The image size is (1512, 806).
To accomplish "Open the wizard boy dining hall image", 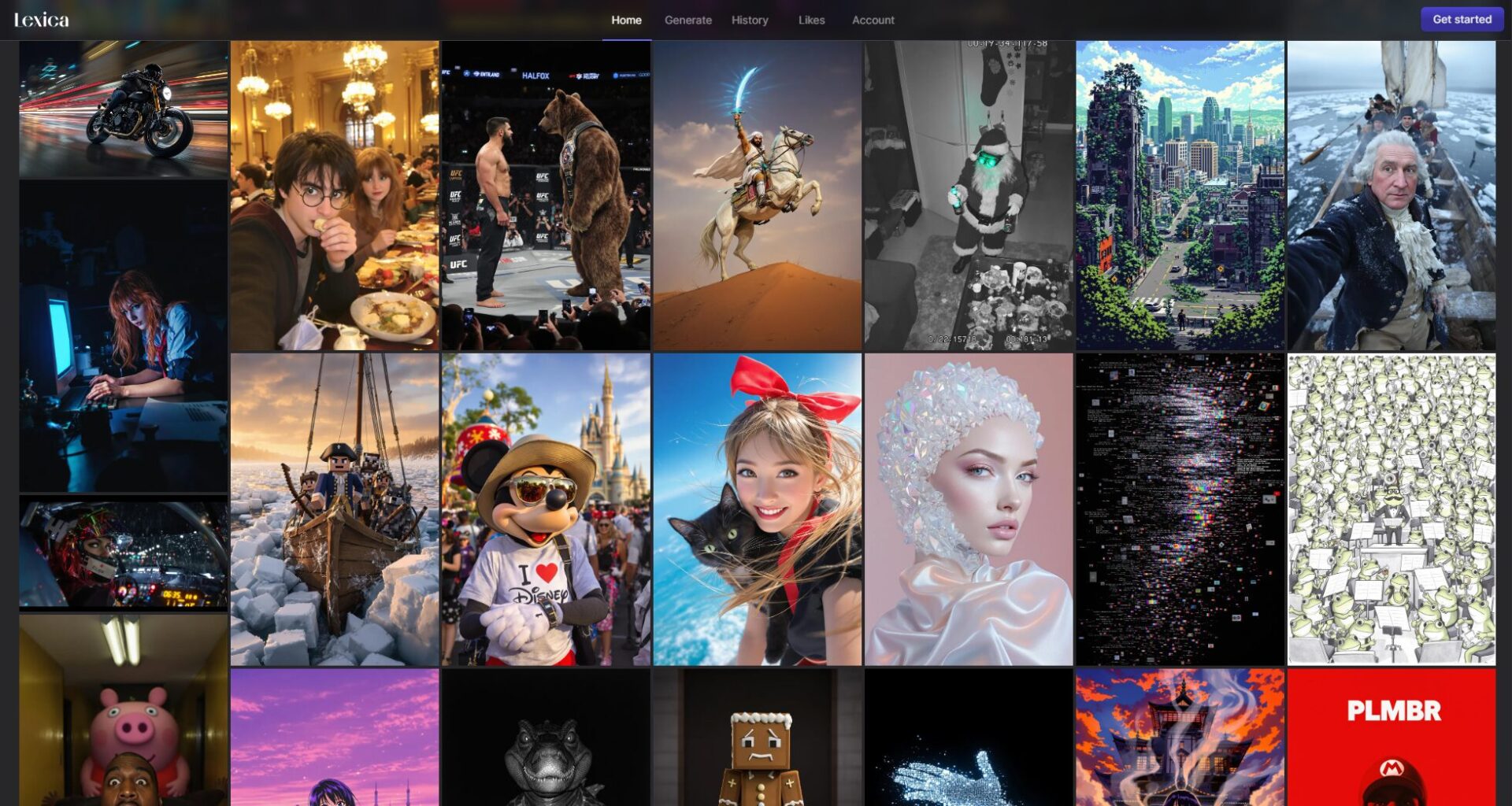I will pos(335,195).
